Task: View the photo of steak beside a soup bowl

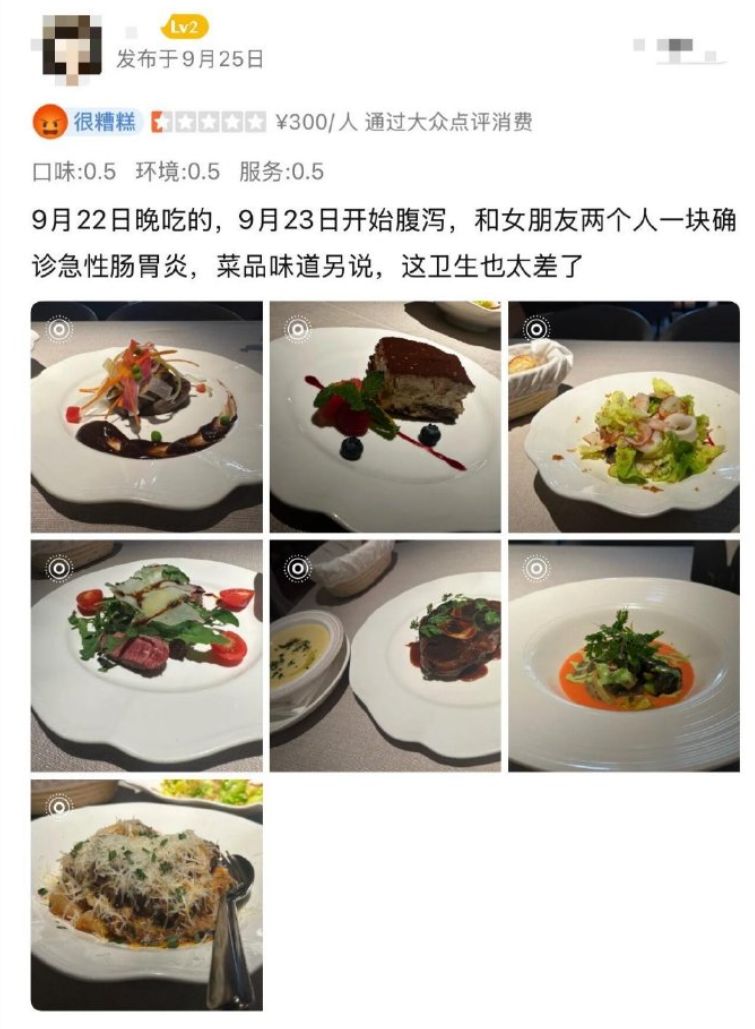Action: [x=385, y=656]
